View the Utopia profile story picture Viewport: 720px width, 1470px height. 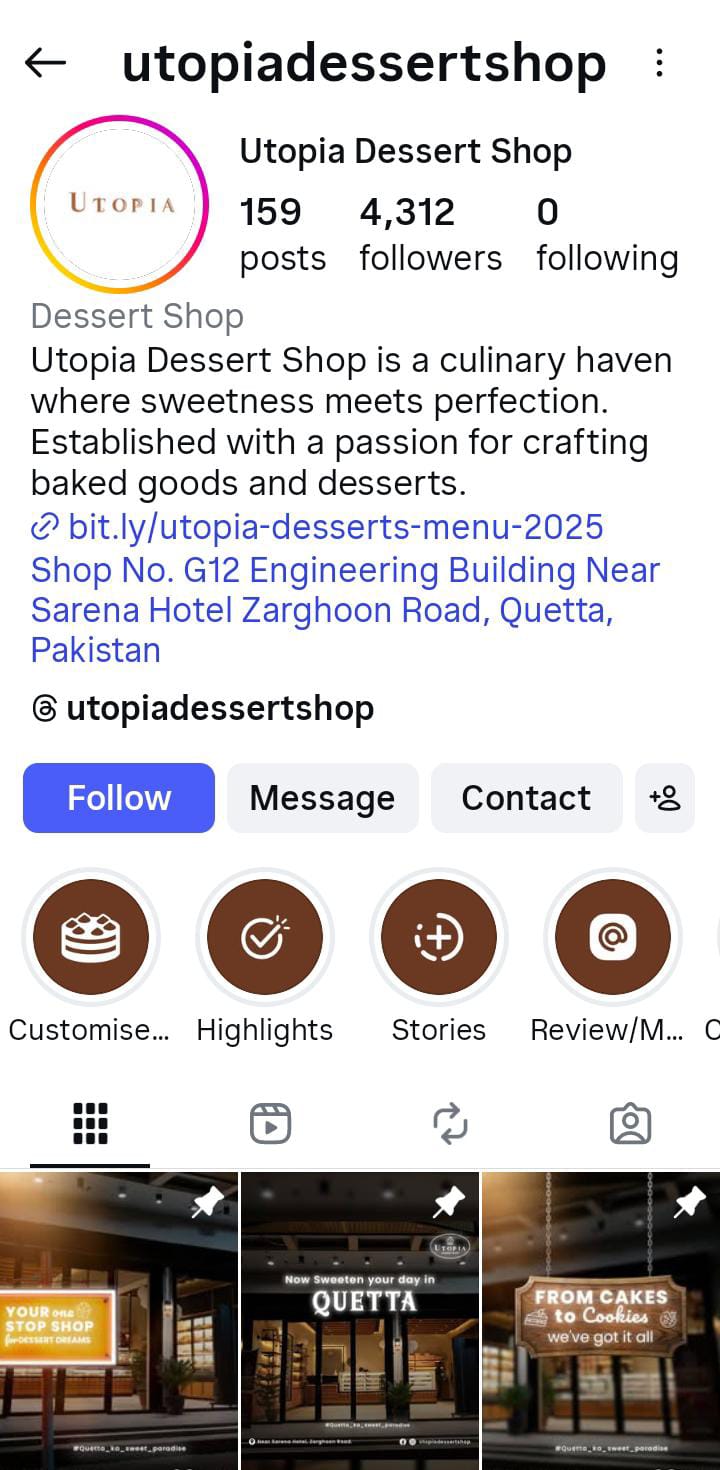click(x=120, y=204)
